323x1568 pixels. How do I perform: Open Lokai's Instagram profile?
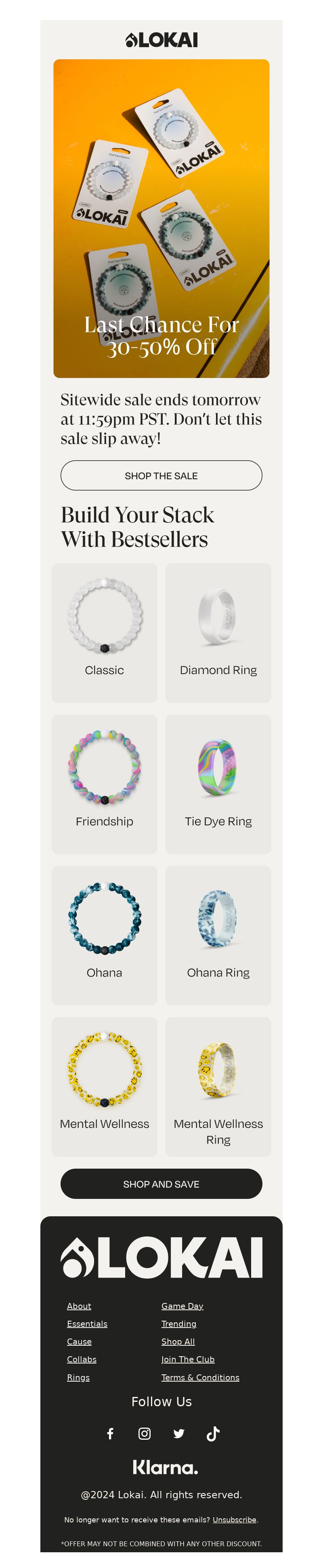(145, 1434)
